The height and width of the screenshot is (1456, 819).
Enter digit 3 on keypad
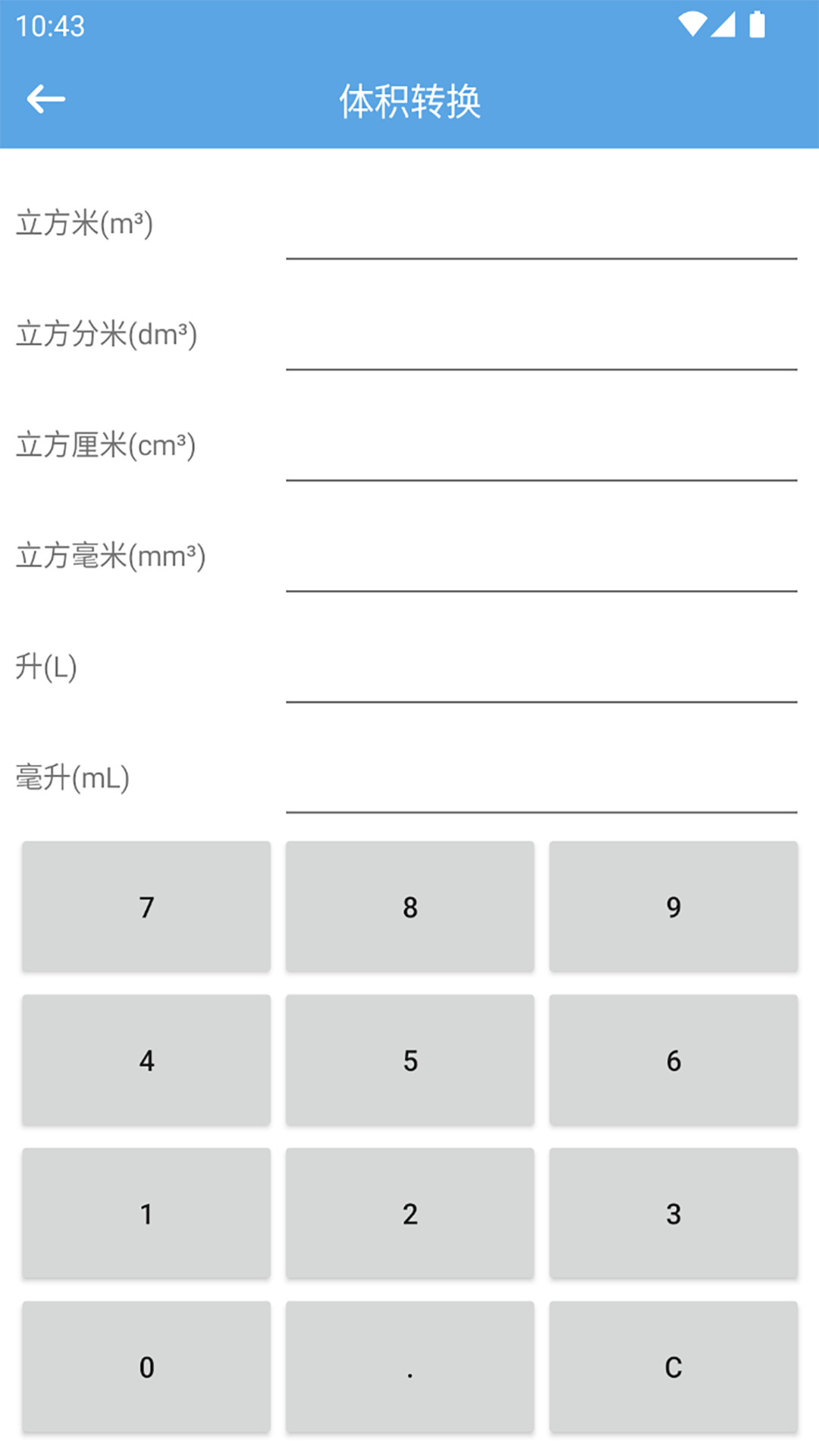(x=673, y=1213)
